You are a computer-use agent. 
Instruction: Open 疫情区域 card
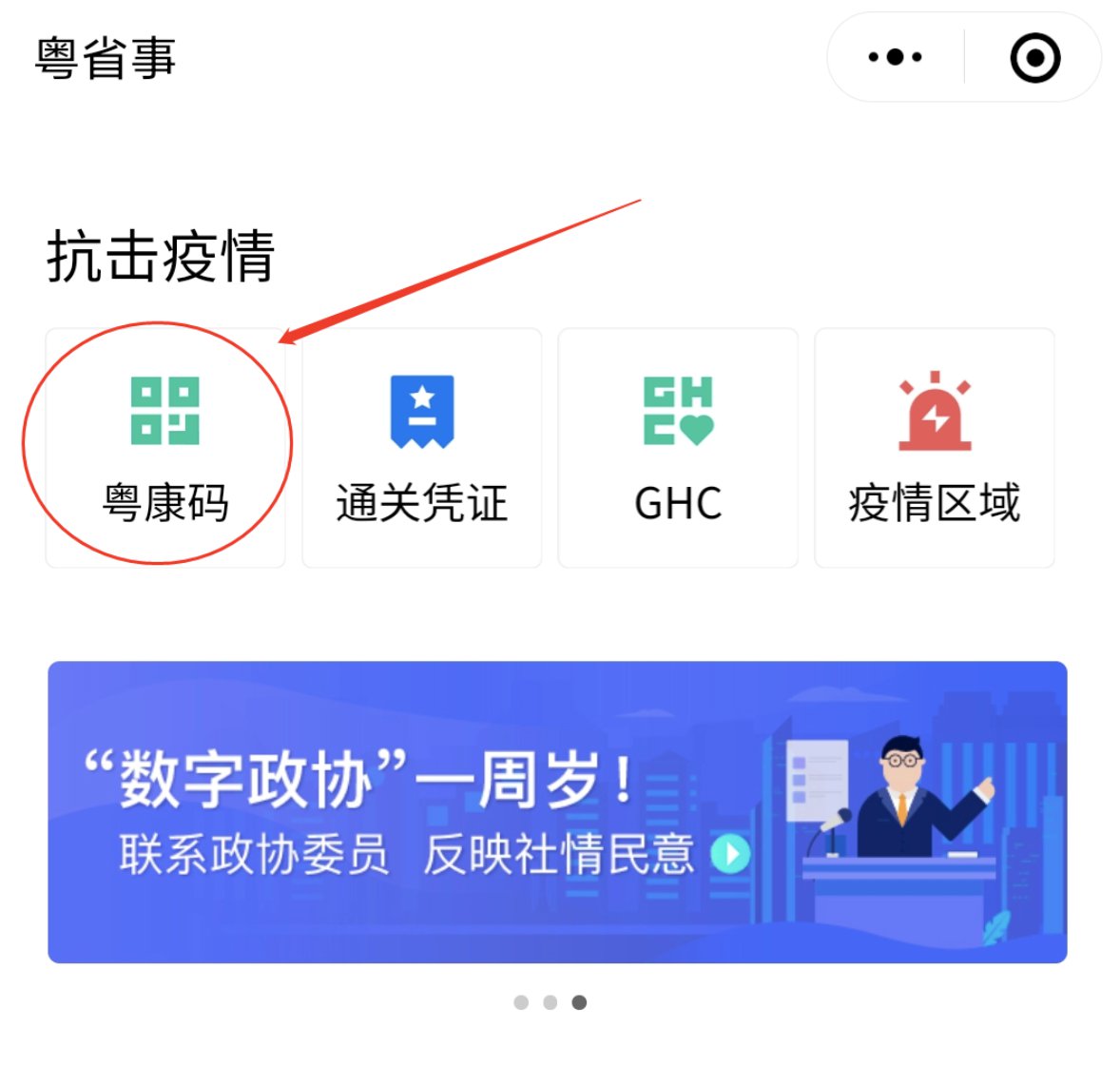[x=935, y=448]
